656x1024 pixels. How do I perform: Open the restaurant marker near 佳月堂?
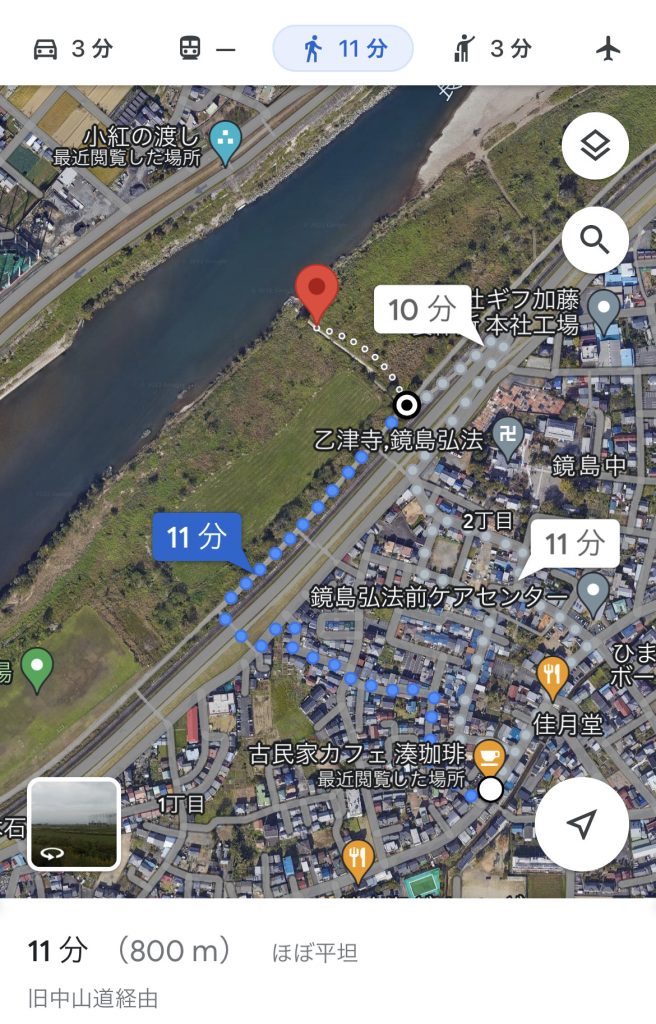[x=552, y=676]
